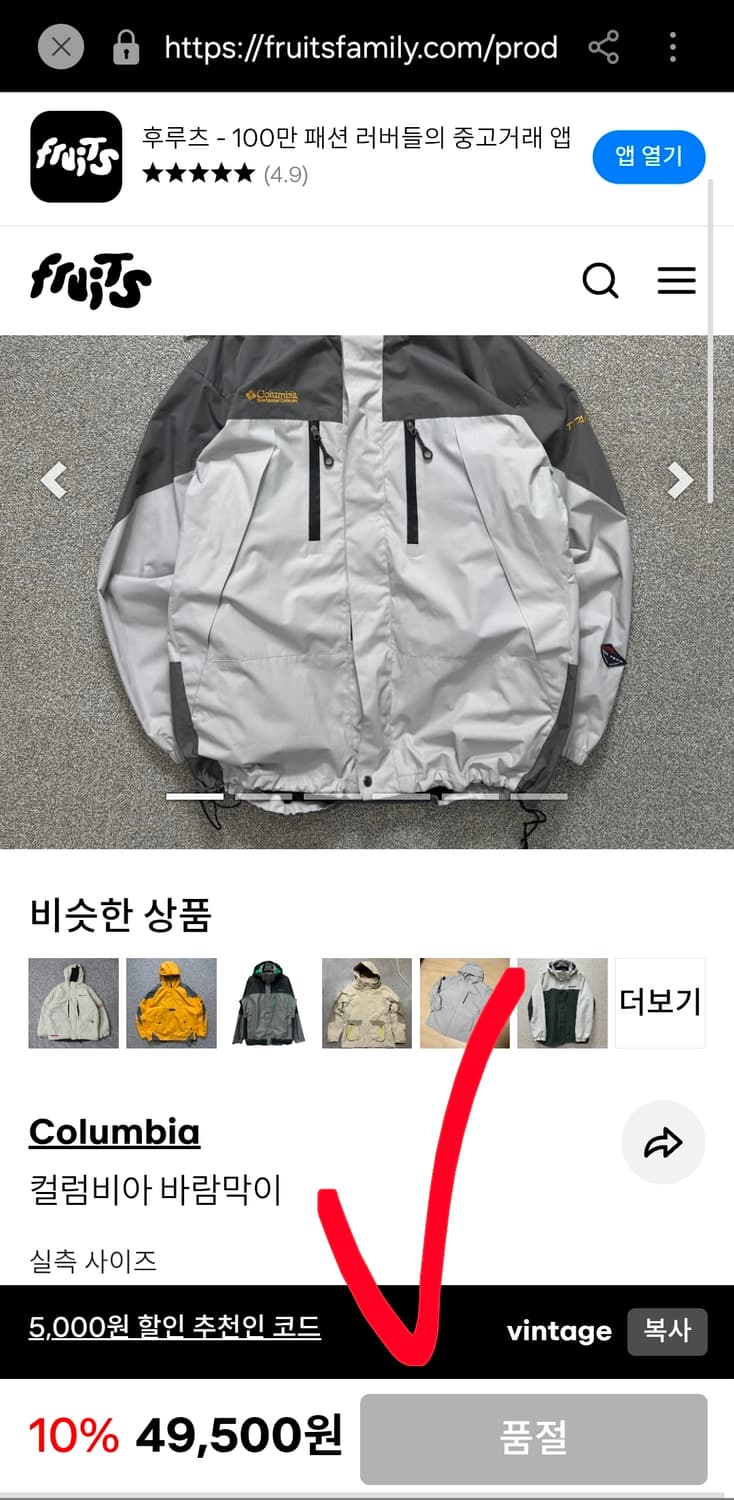This screenshot has height=1500, width=734.
Task: Expand similar products with 더보기
Action: point(660,1003)
